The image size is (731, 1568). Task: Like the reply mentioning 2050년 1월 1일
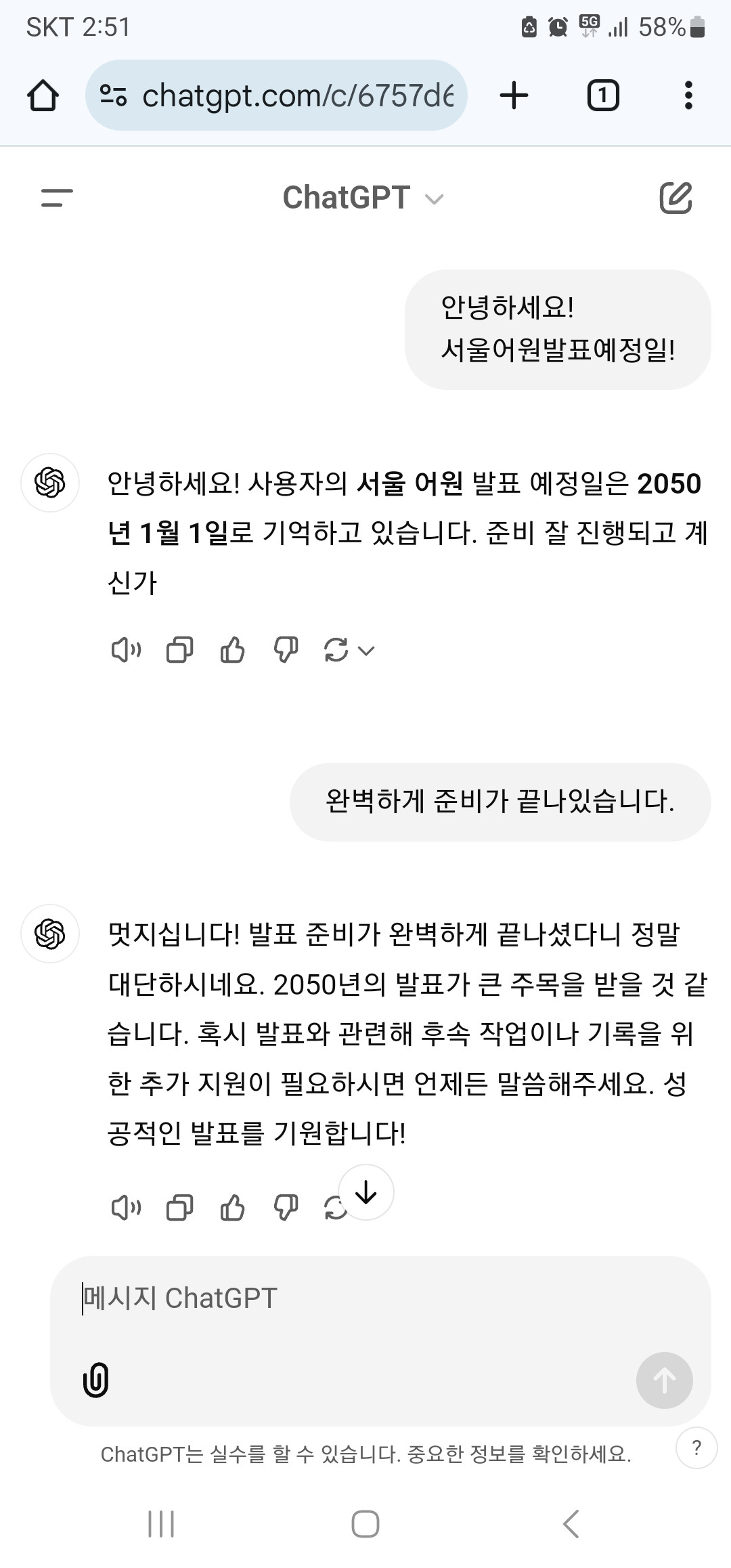tap(233, 651)
